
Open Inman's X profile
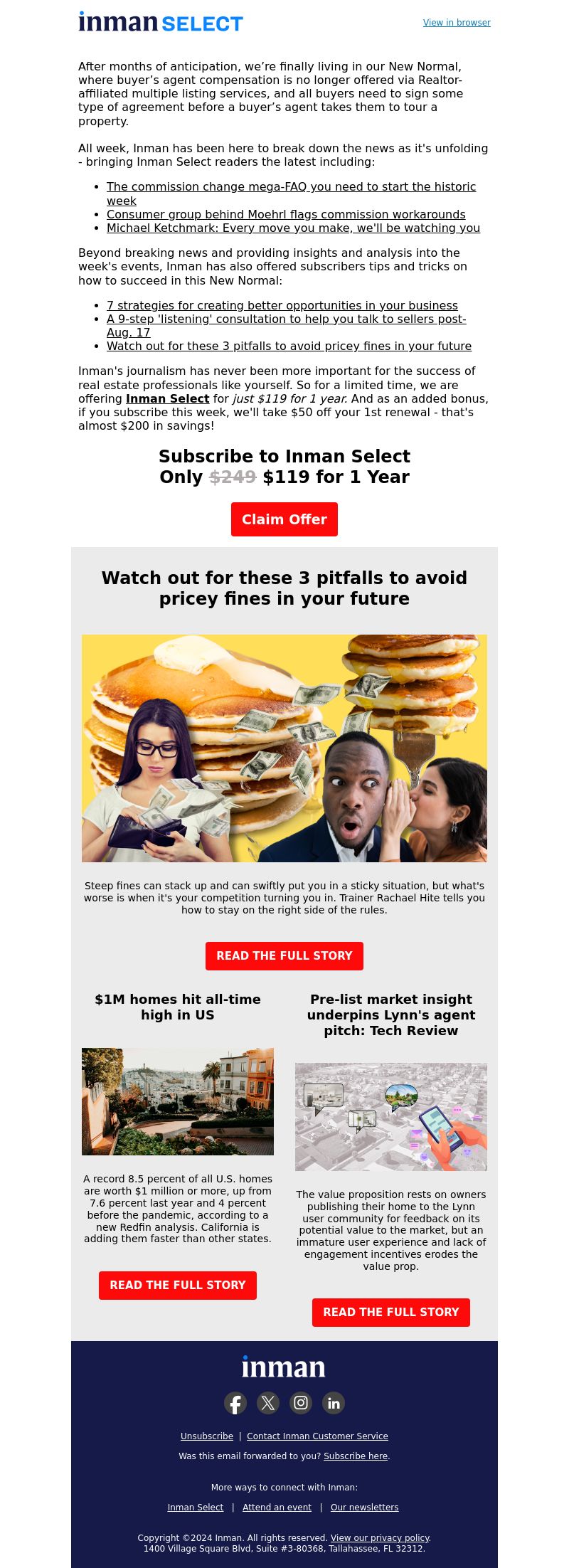[268, 1403]
